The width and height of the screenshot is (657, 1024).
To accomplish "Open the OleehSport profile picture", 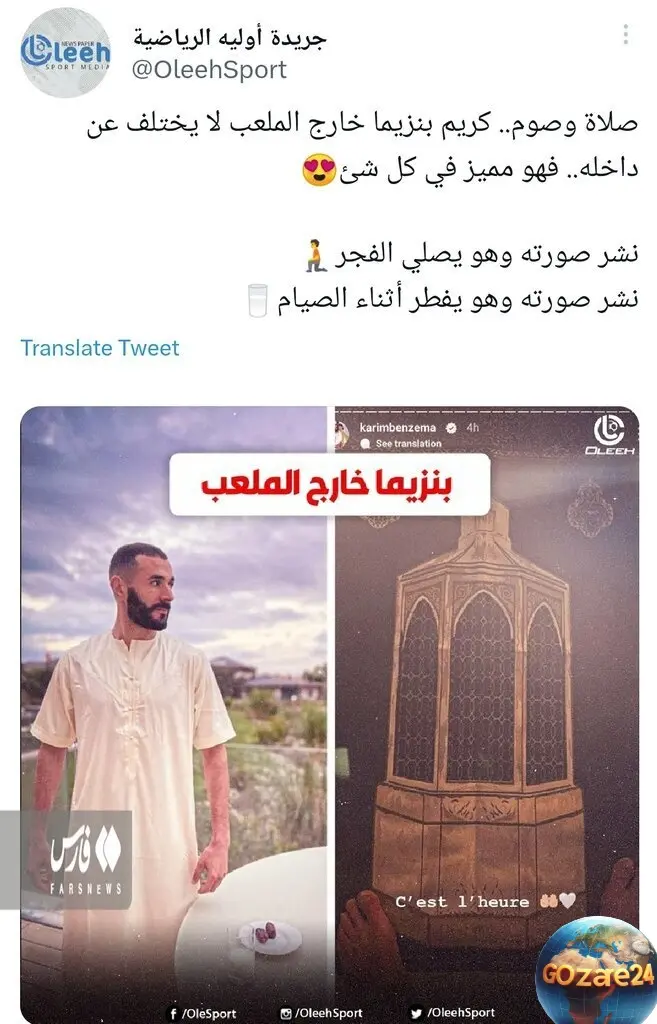I will 66,53.
